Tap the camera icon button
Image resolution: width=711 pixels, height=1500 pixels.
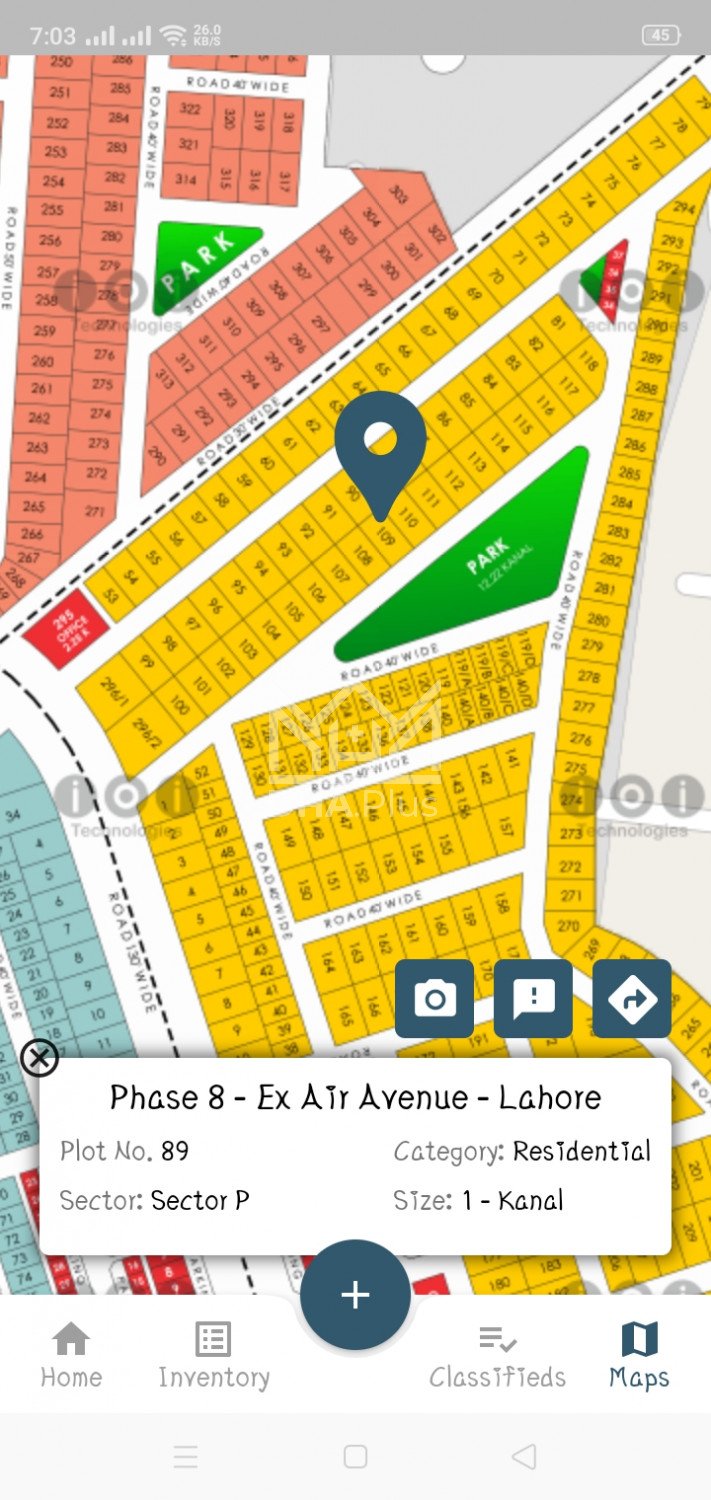coord(434,998)
